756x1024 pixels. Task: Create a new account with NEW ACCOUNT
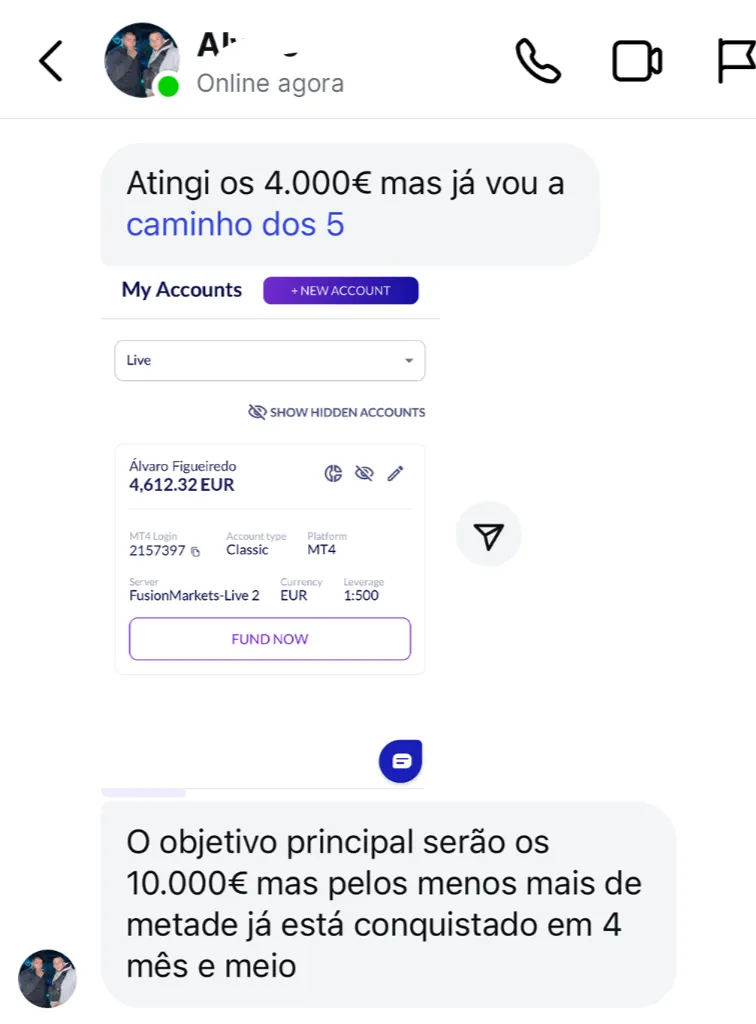click(x=341, y=290)
